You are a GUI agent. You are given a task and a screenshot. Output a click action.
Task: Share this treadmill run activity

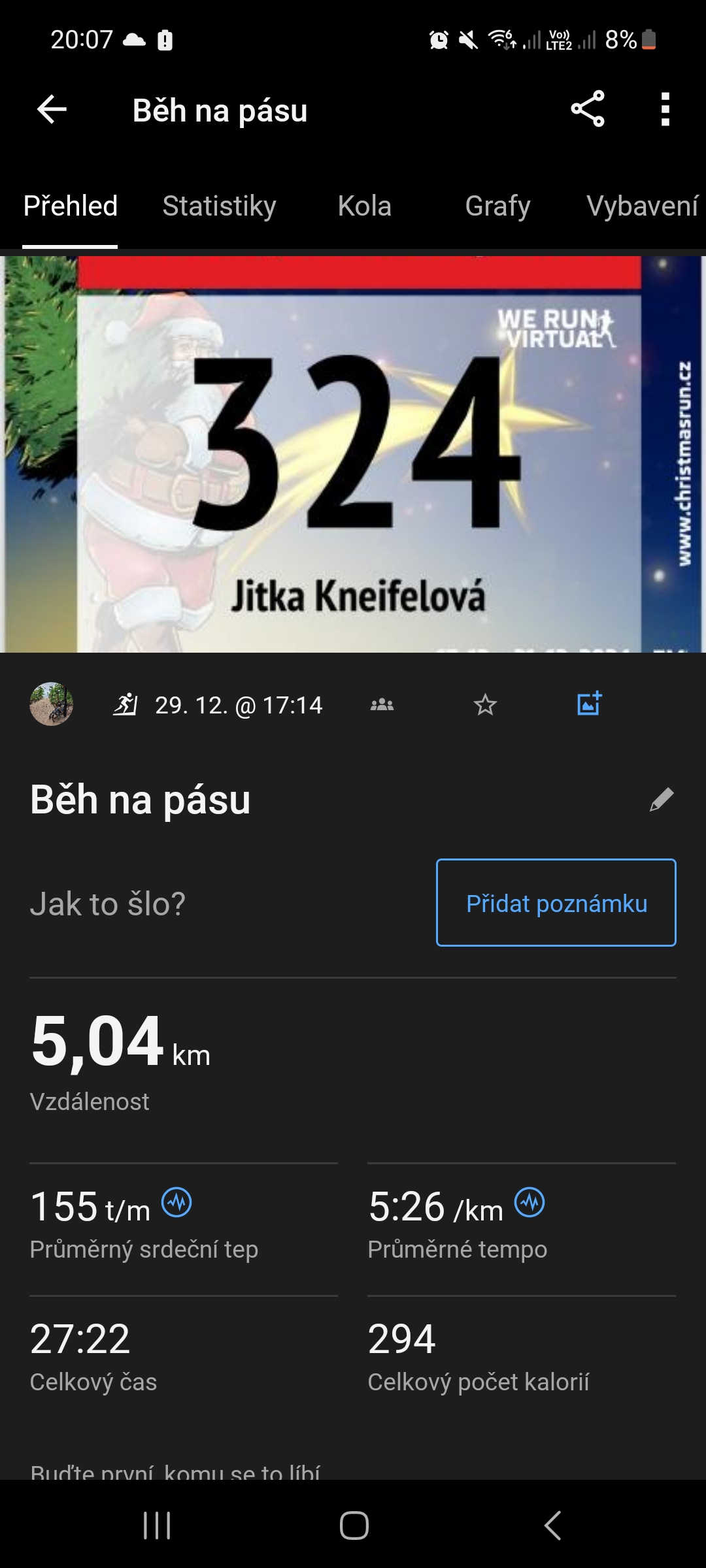pyautogui.click(x=588, y=109)
